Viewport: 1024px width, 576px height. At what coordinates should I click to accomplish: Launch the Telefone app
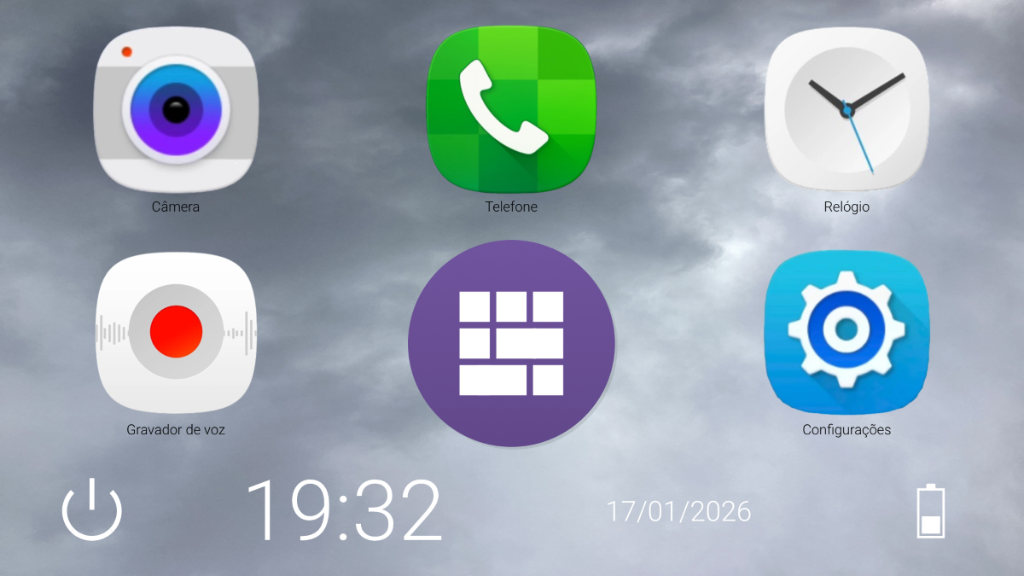click(511, 110)
